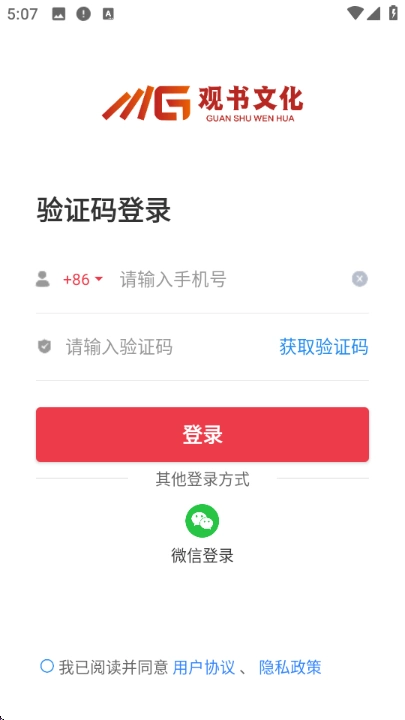Tap the verification code input field
This screenshot has width=405, height=720.
point(168,347)
